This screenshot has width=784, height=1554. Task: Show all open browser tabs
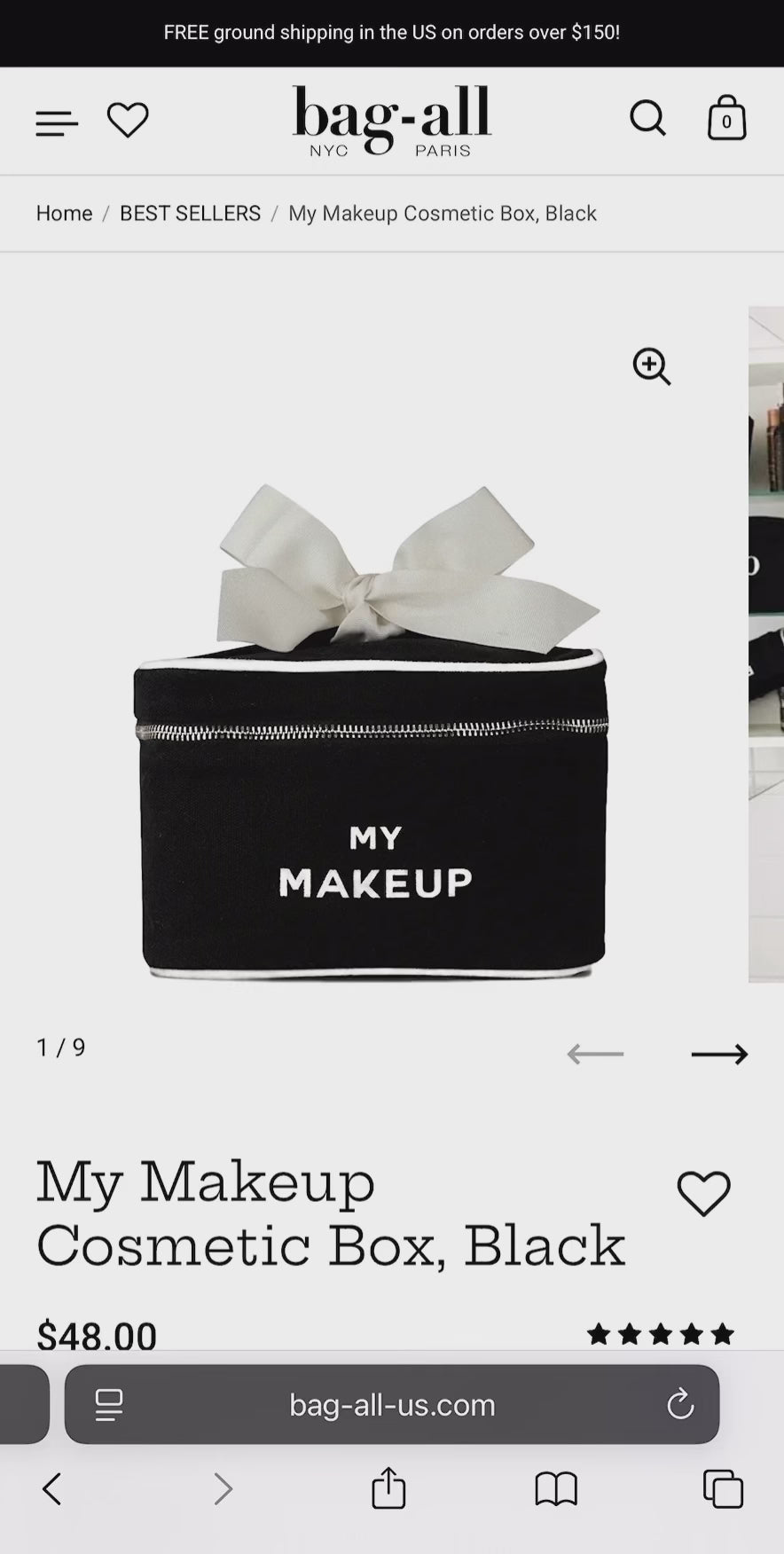[723, 1488]
